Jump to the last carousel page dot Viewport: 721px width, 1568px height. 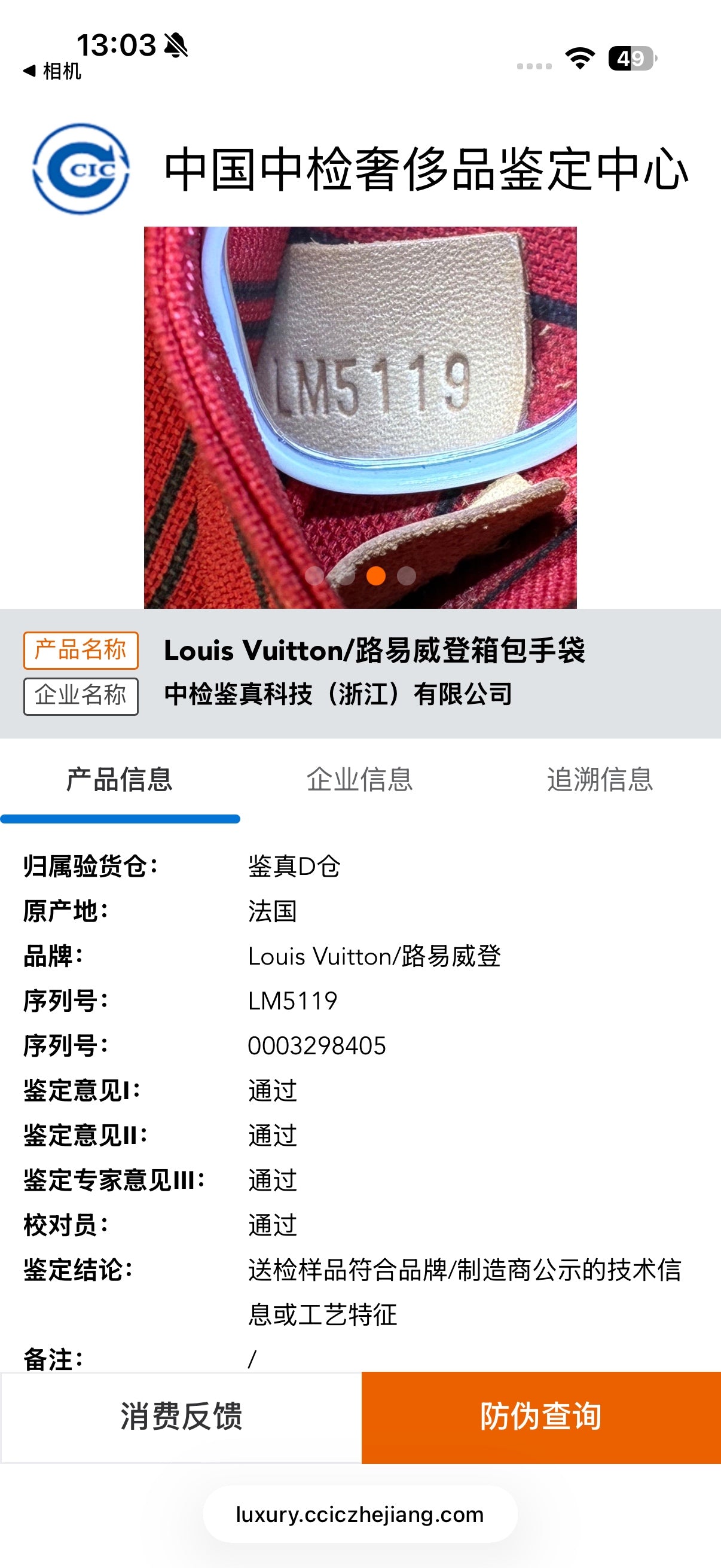pyautogui.click(x=407, y=575)
